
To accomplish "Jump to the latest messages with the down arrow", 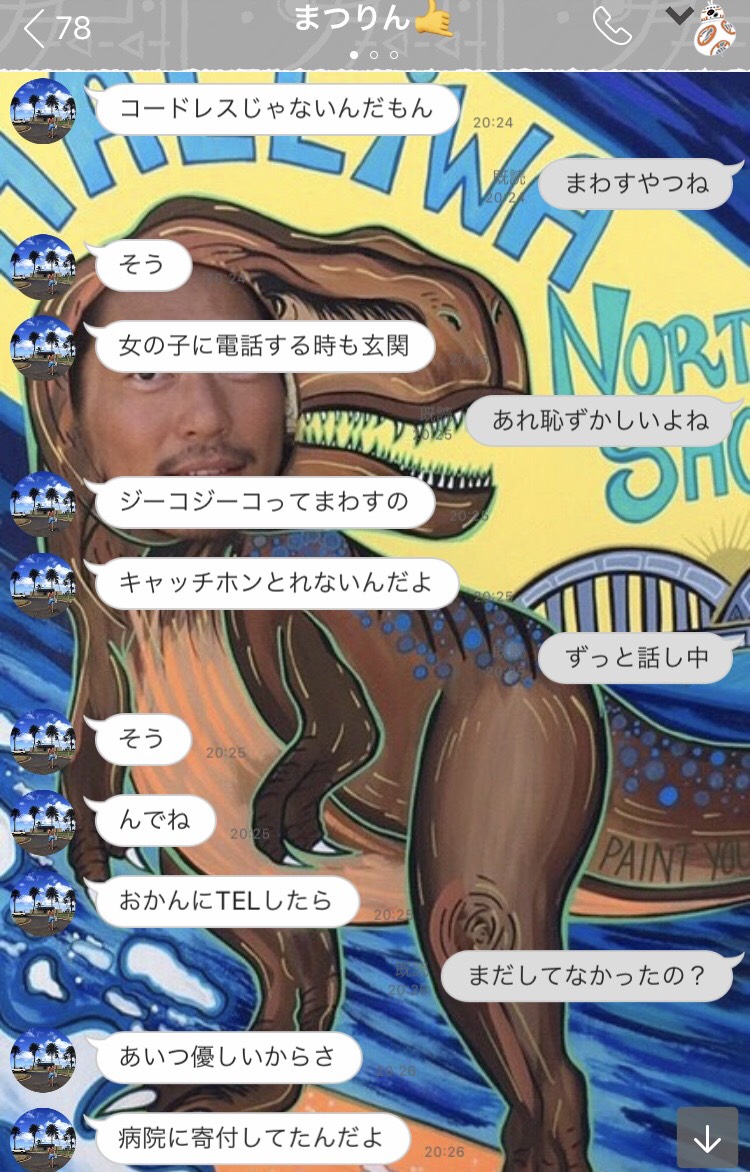I will 707,1138.
